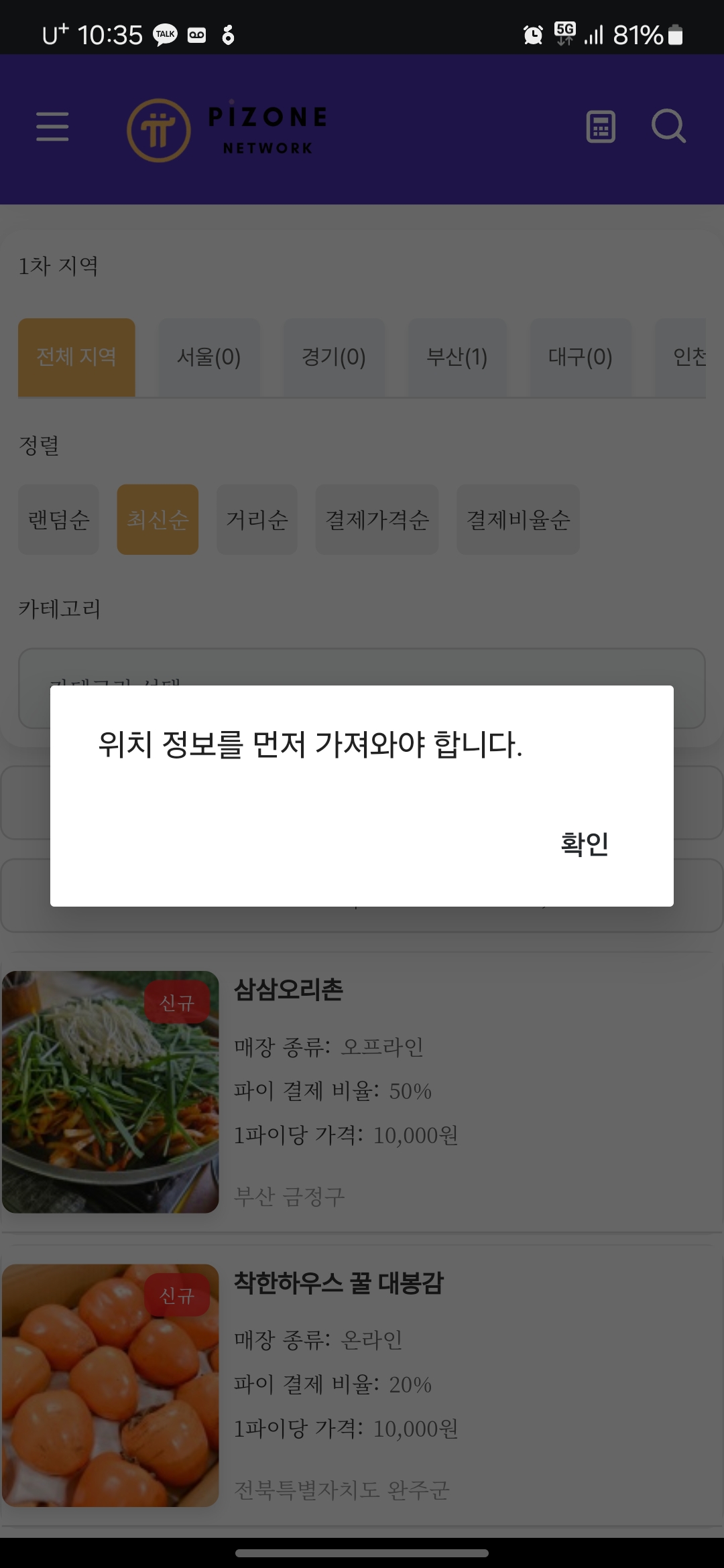Sort stores by 거리순
This screenshot has height=1568, width=724.
[x=257, y=519]
